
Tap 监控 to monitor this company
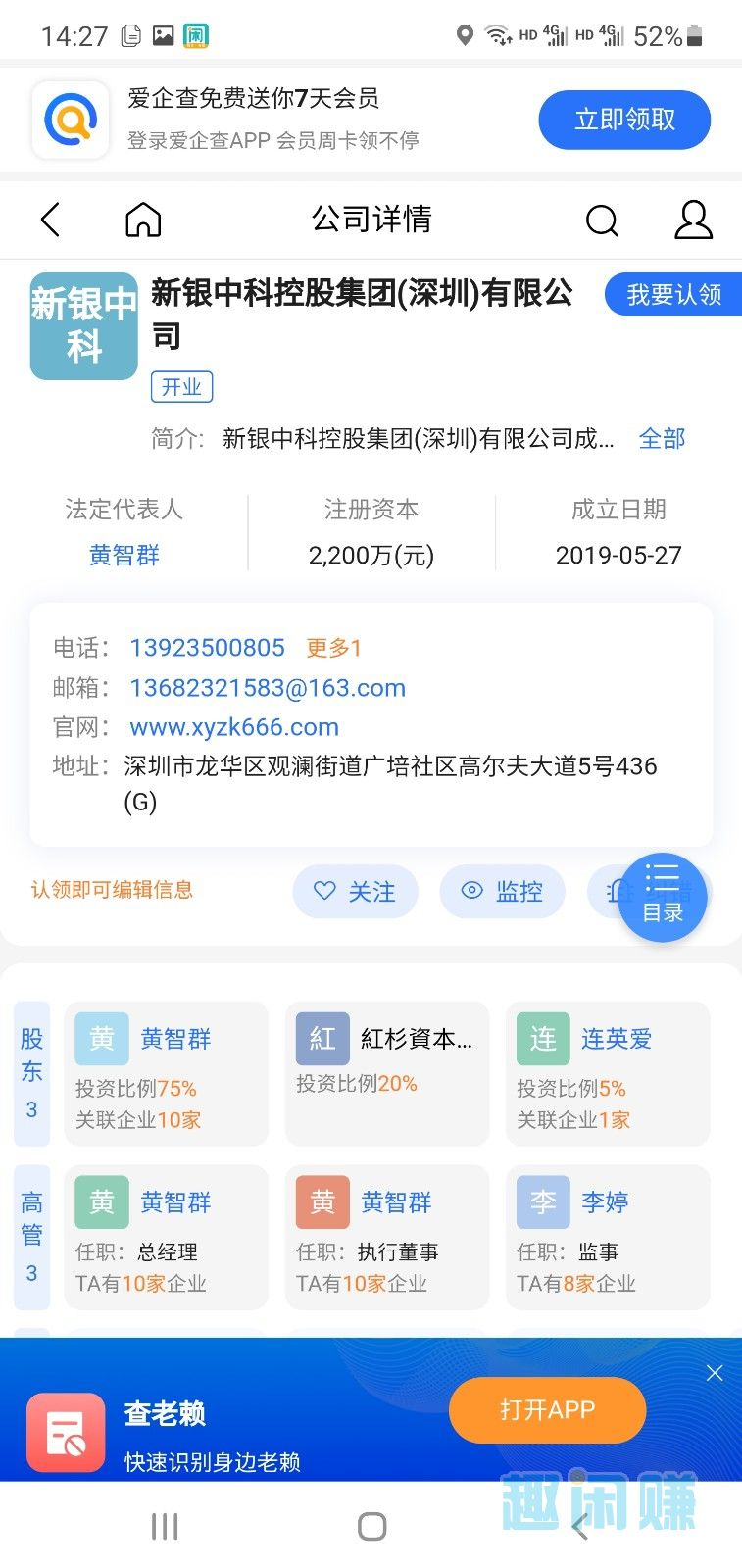503,892
